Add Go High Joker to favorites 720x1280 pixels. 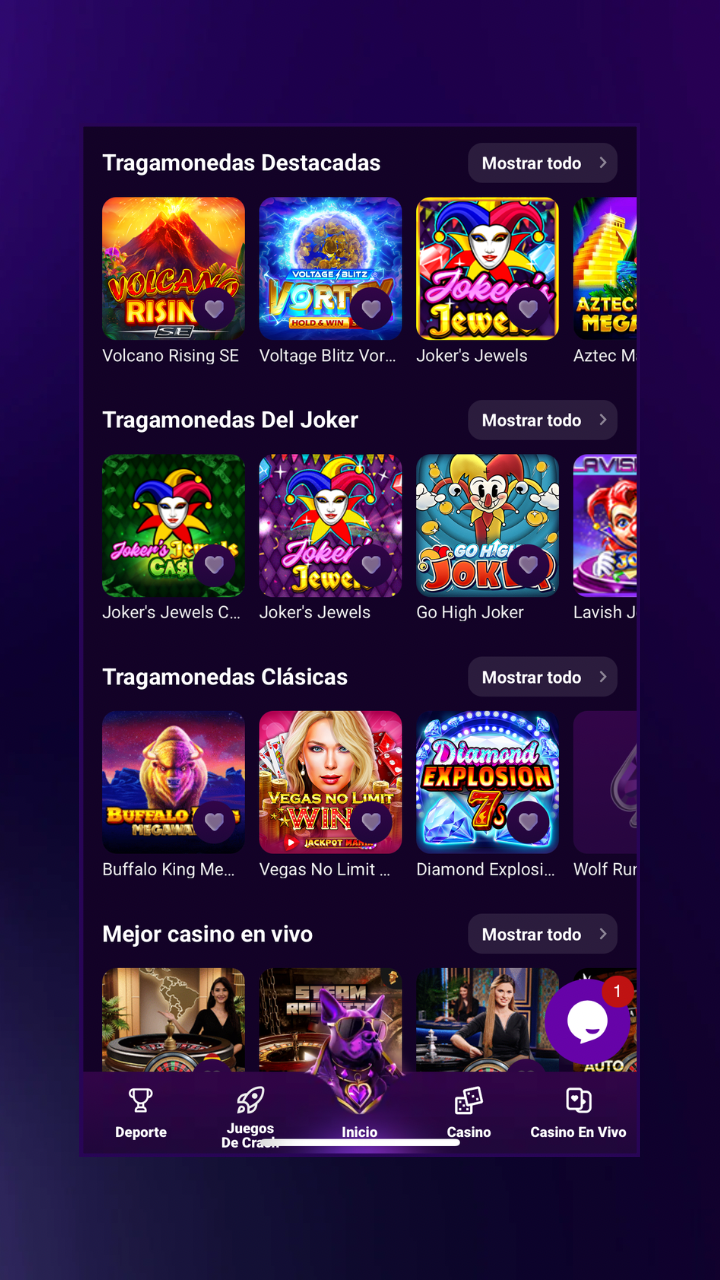528,565
